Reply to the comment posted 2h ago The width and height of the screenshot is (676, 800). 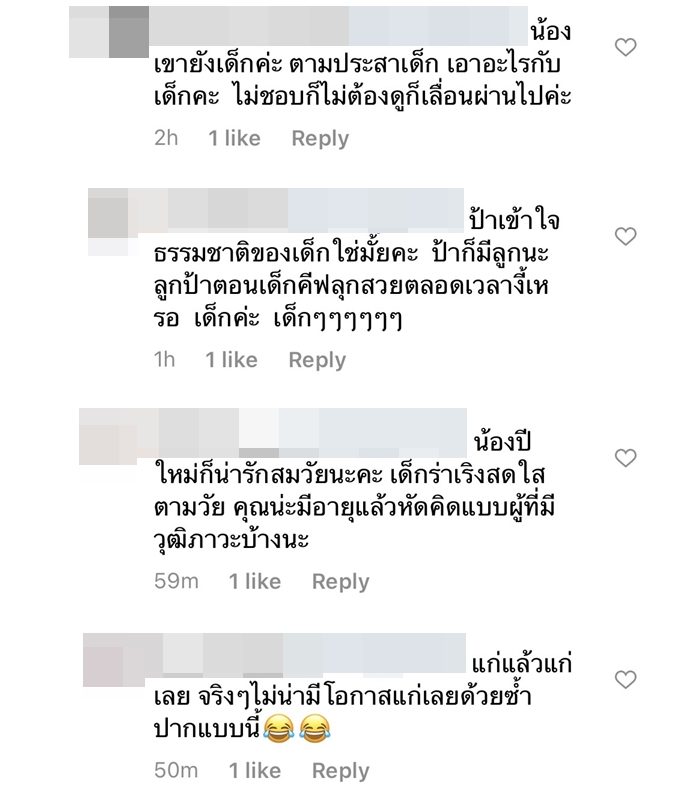click(x=320, y=139)
